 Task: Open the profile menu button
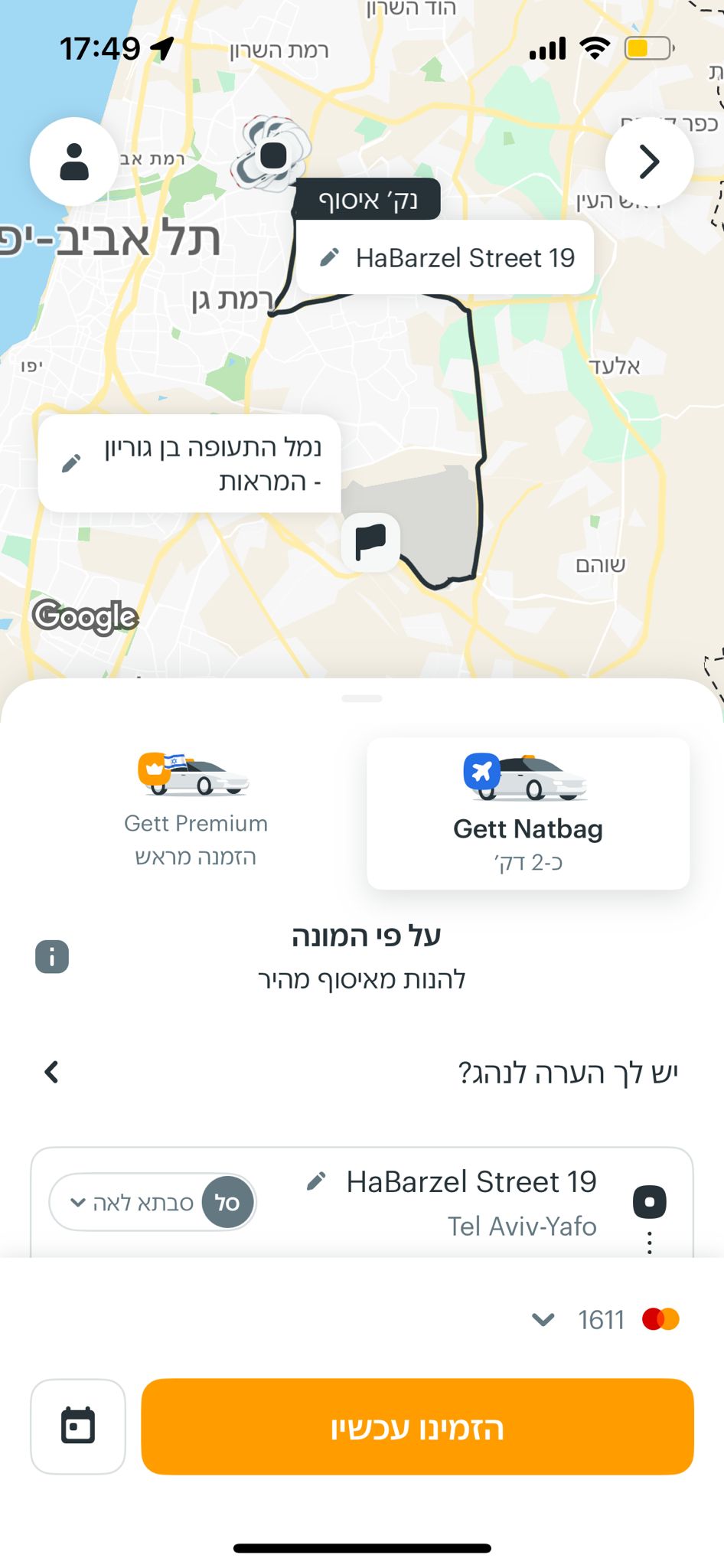click(x=74, y=162)
